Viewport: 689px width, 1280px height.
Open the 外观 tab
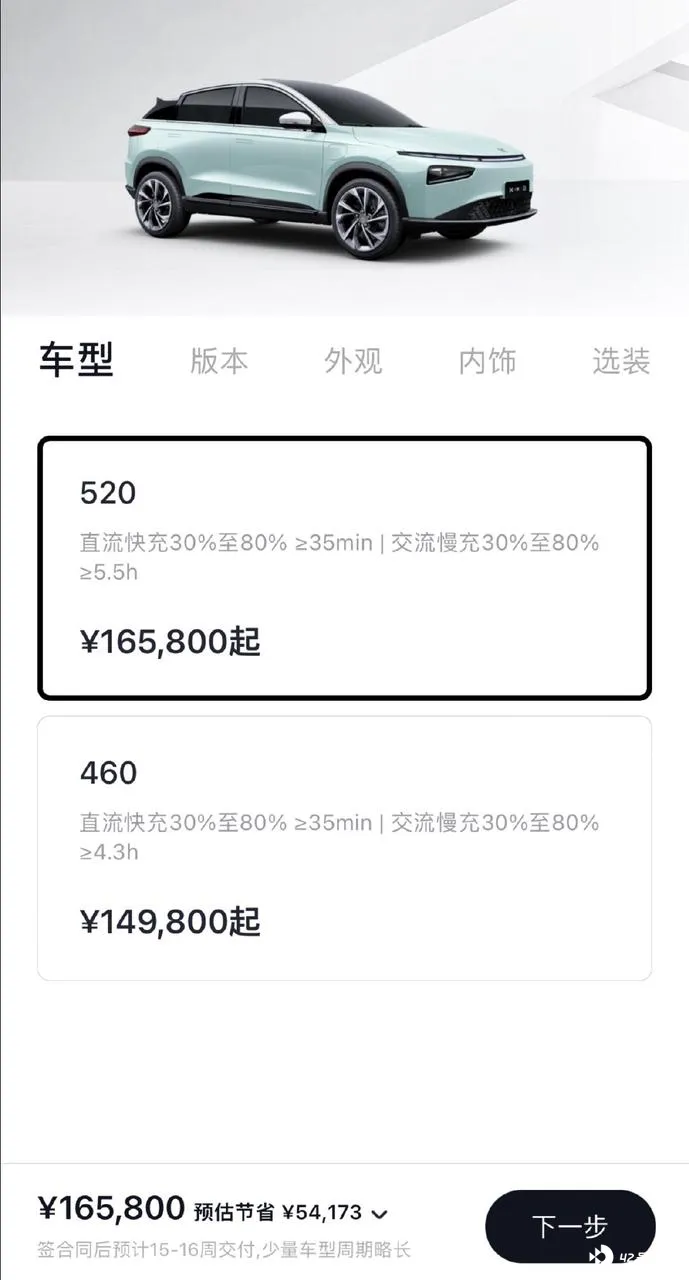353,361
